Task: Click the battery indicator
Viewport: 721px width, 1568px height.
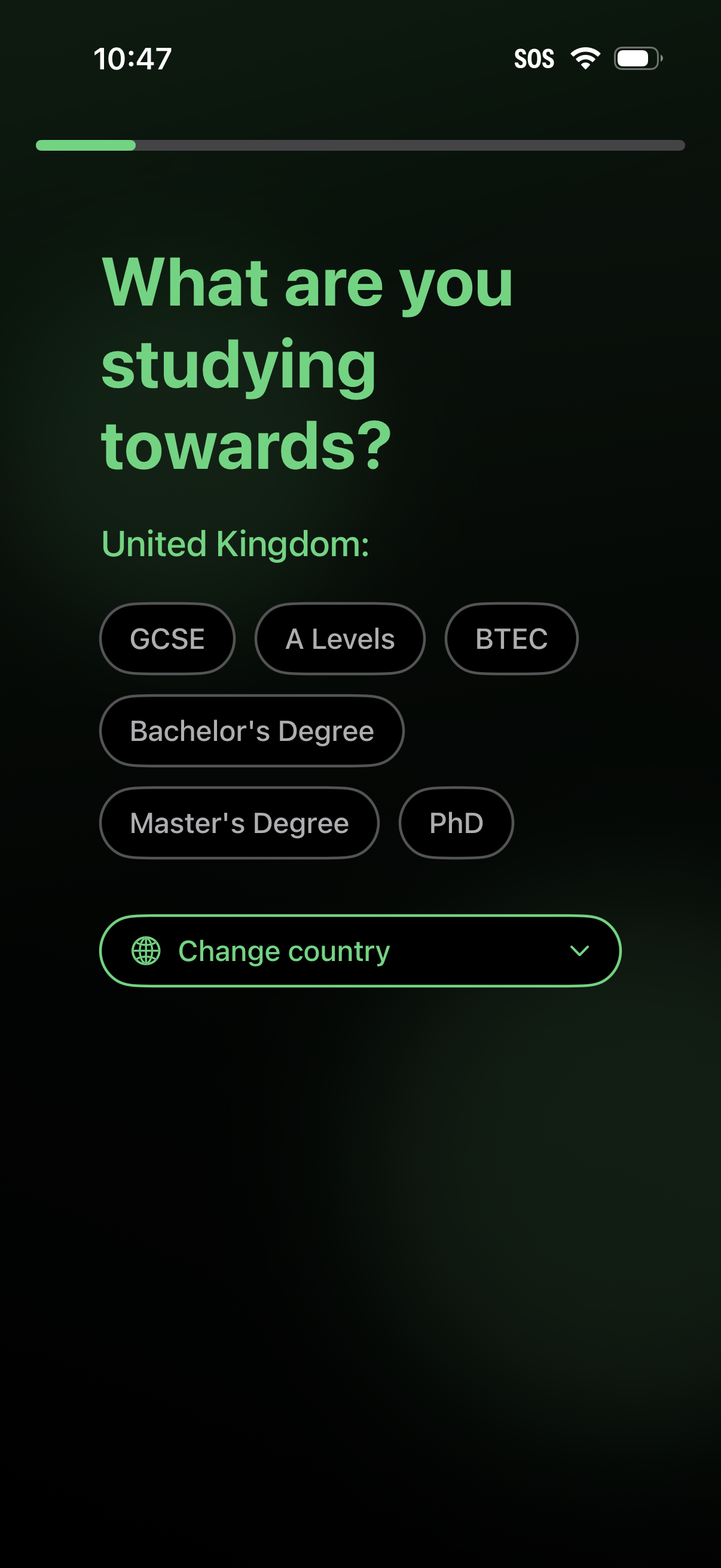Action: pyautogui.click(x=636, y=57)
